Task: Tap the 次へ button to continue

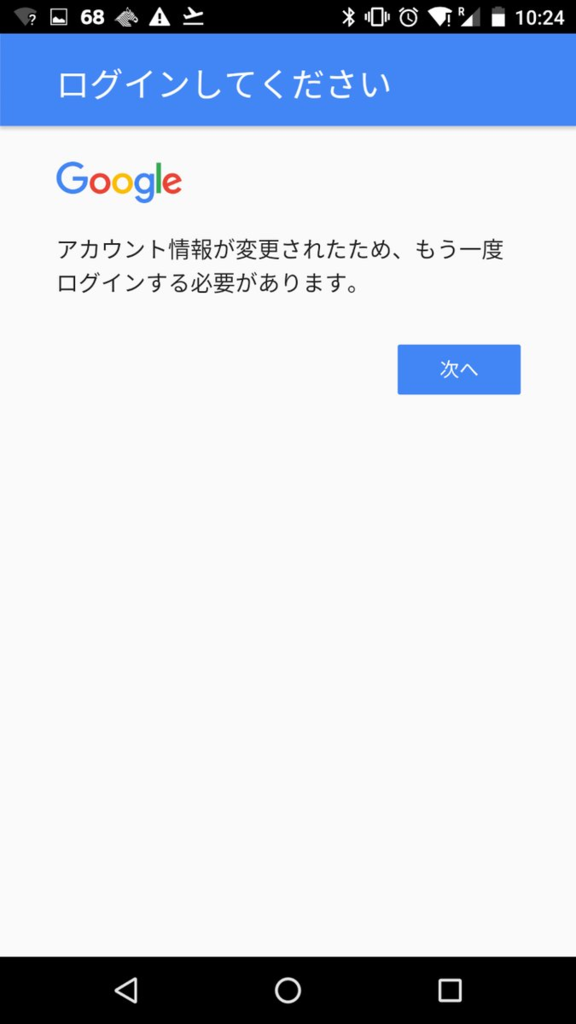Action: [458, 370]
